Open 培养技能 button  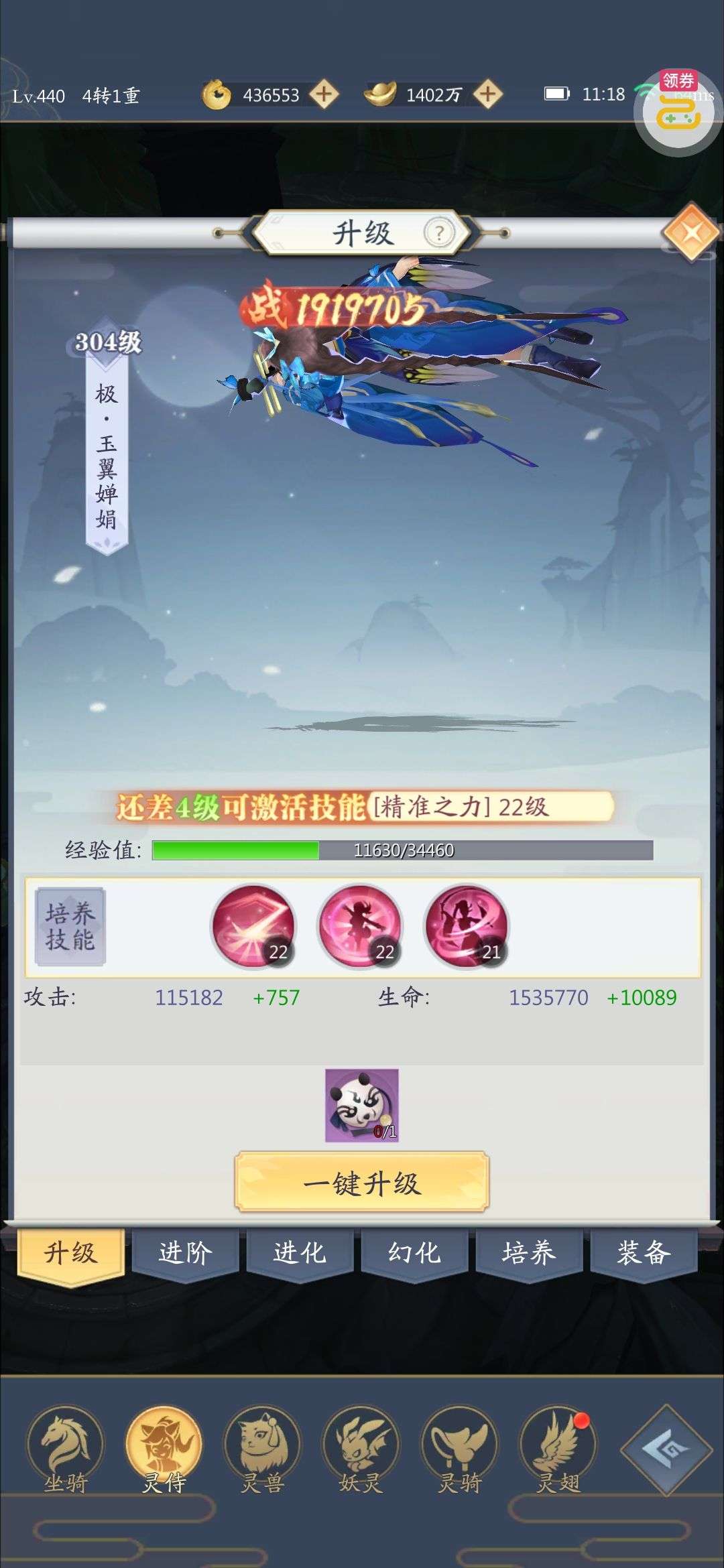pyautogui.click(x=70, y=927)
